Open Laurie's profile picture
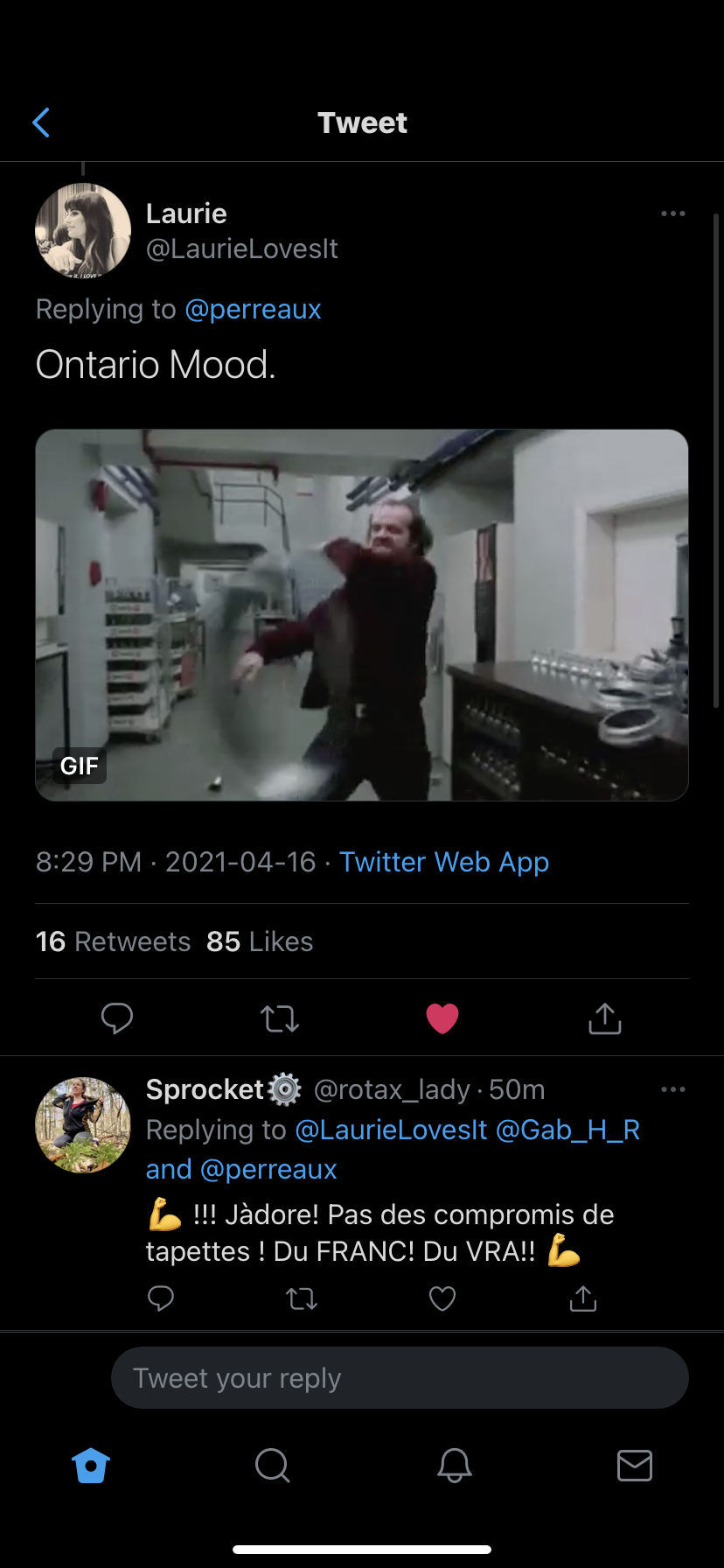 [83, 231]
